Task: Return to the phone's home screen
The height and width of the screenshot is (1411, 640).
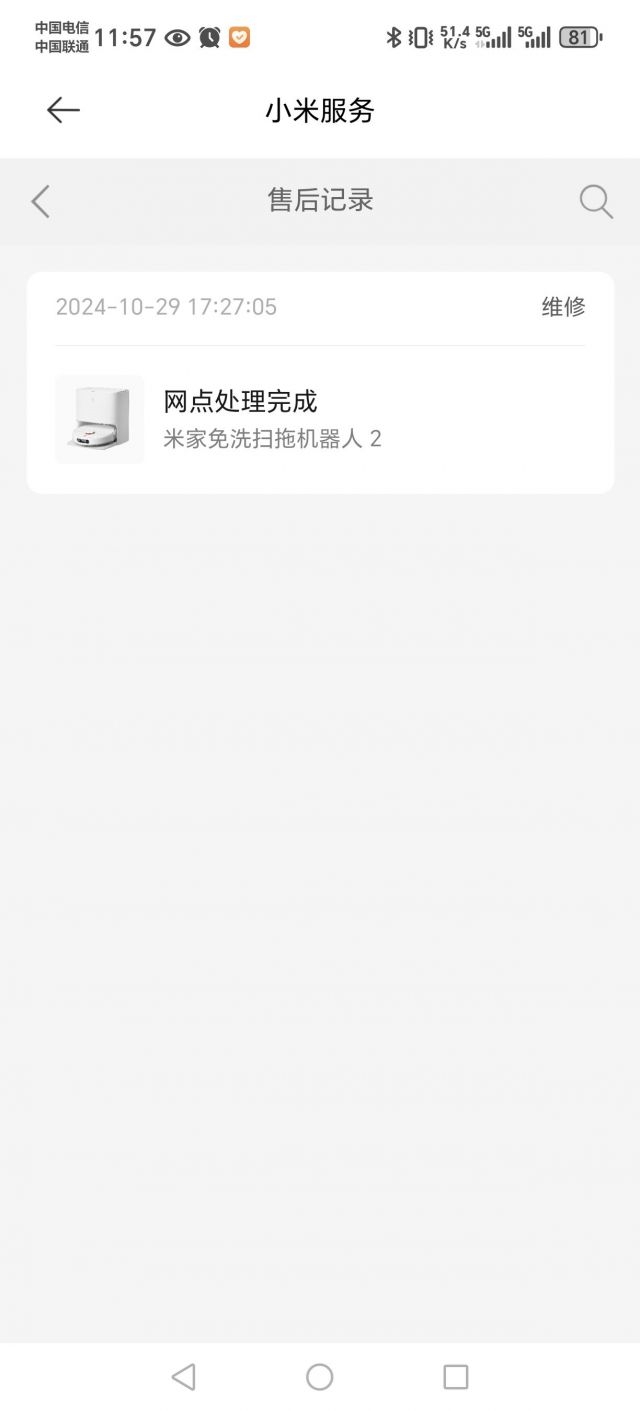Action: (x=320, y=1377)
